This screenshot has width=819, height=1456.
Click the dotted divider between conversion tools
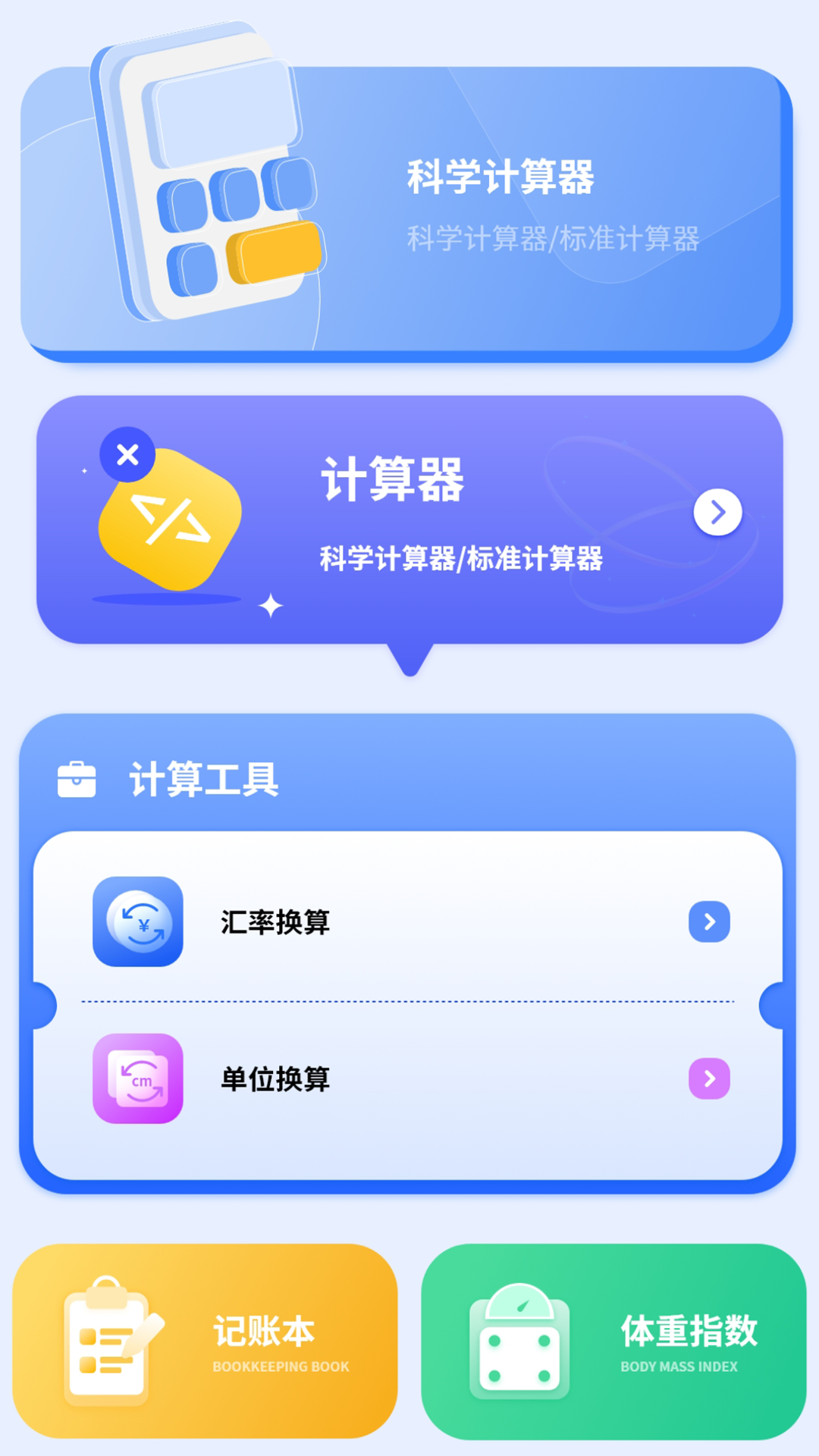409,1001
